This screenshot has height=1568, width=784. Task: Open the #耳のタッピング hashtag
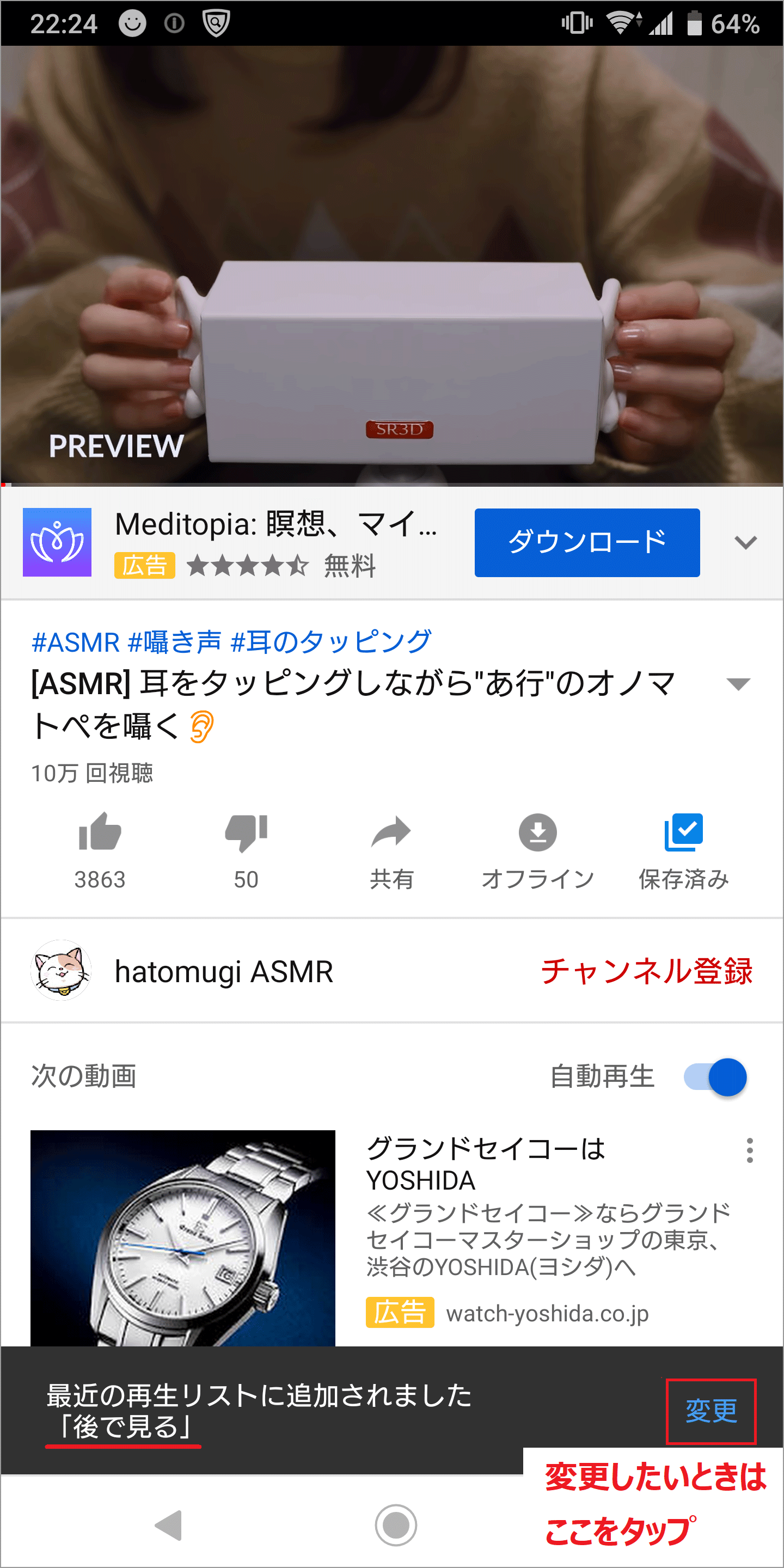(331, 642)
